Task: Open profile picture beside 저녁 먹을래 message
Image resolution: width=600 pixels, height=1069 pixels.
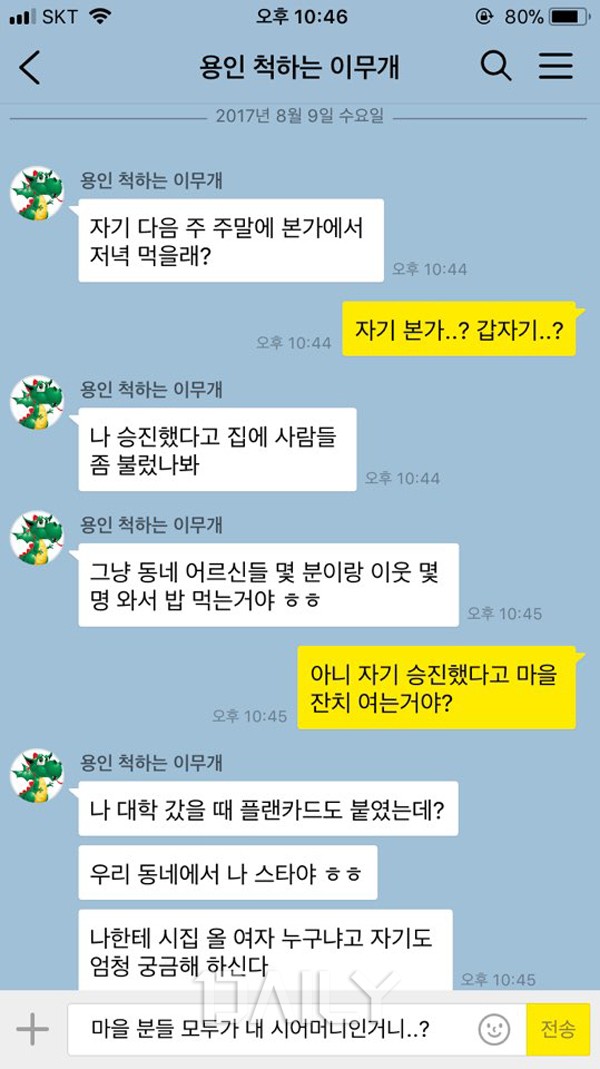Action: (37, 192)
